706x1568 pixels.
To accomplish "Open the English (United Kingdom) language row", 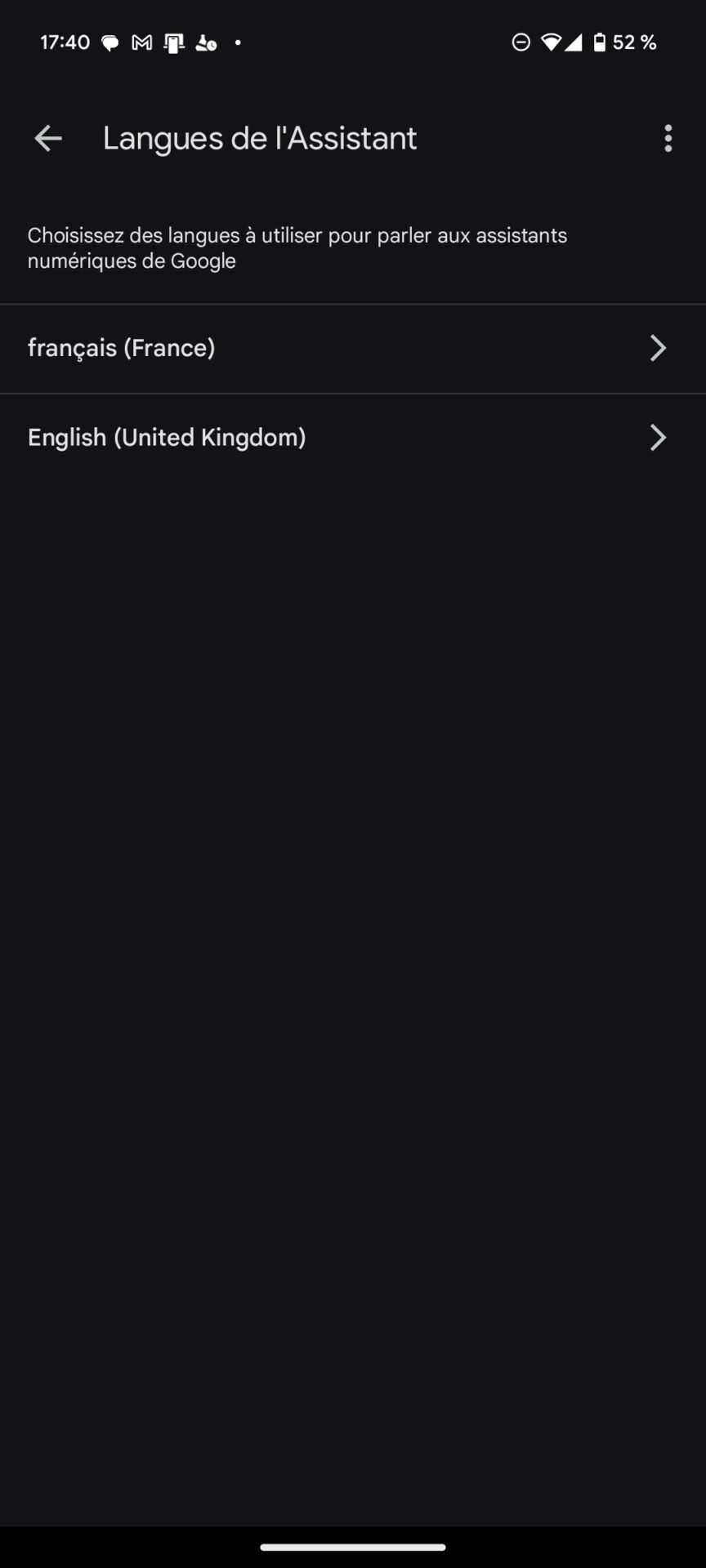I will (x=353, y=439).
